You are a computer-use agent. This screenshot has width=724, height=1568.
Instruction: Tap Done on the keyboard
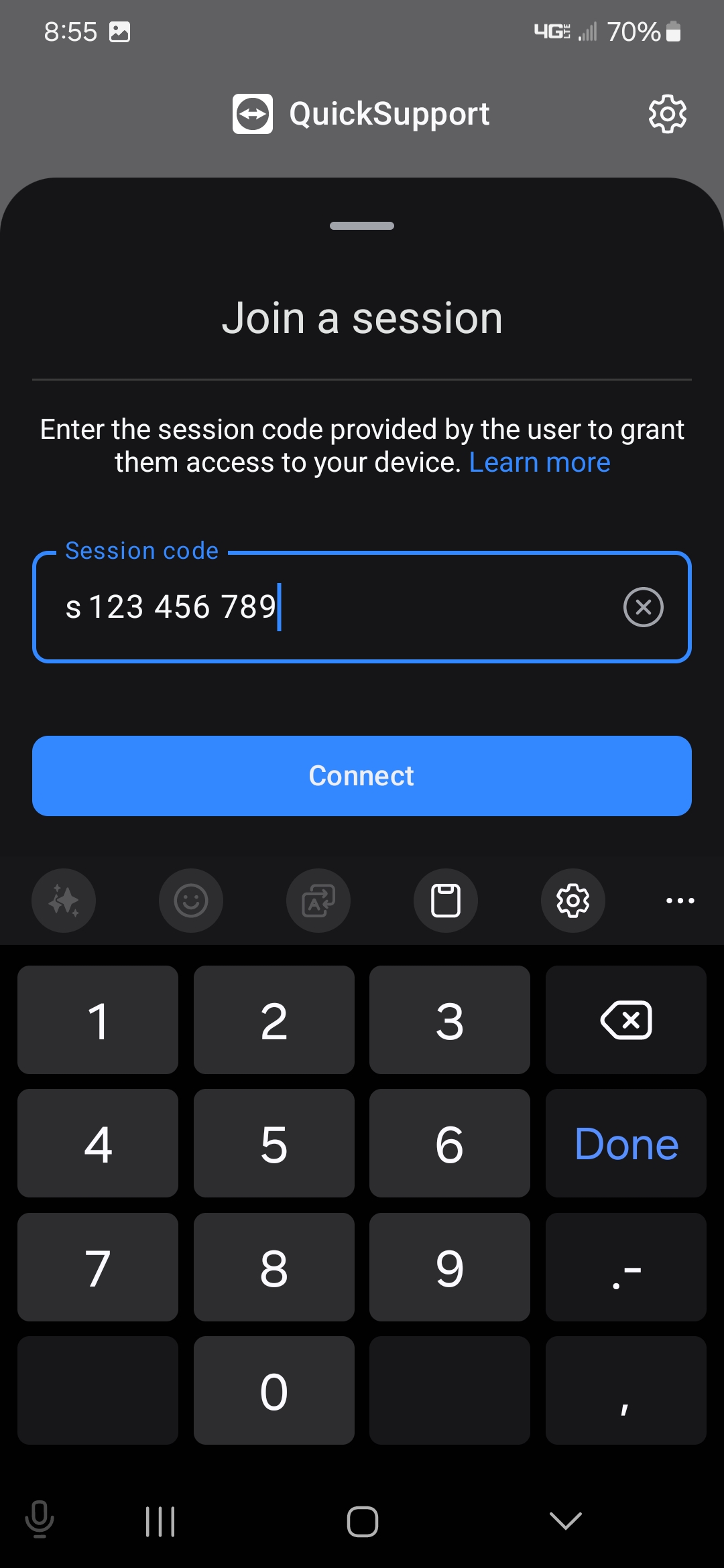pyautogui.click(x=625, y=1143)
